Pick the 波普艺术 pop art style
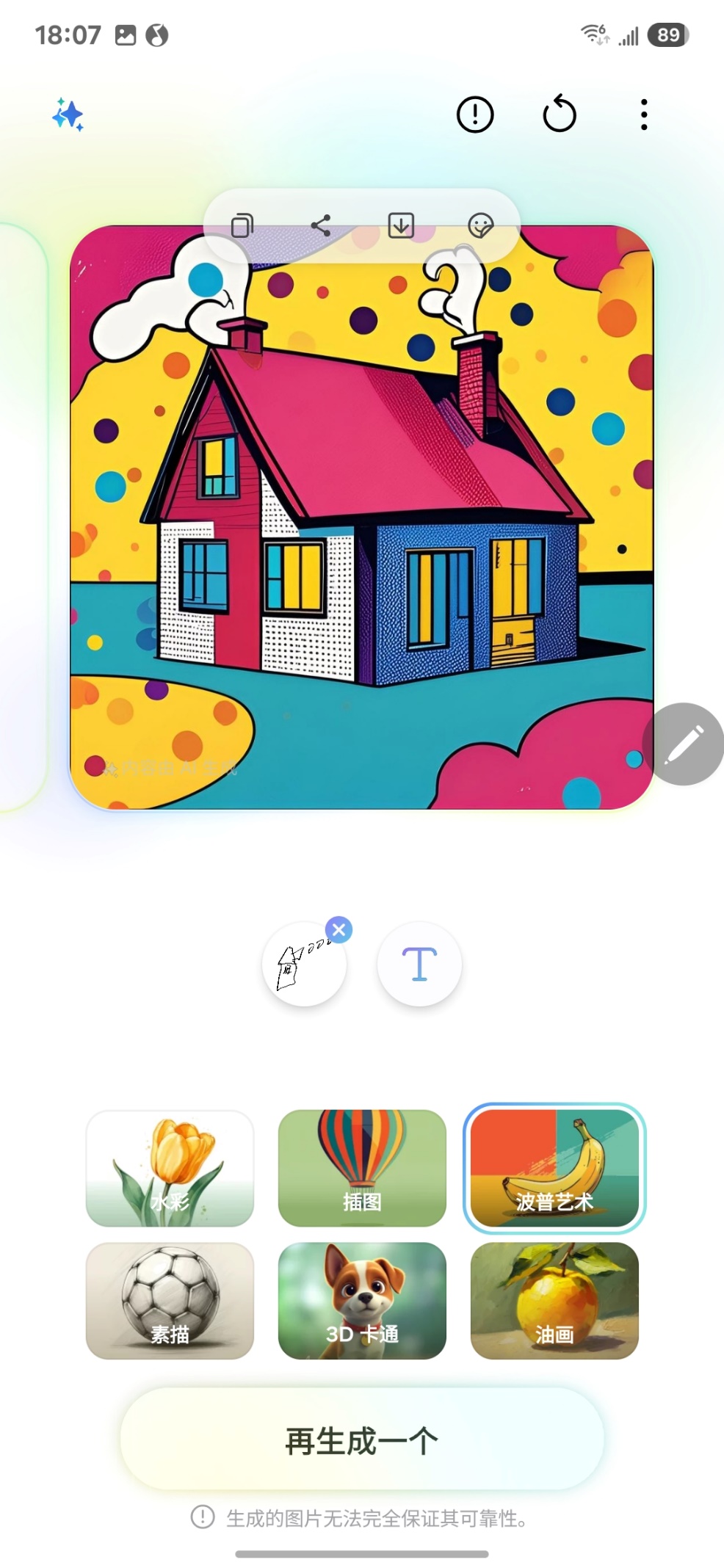Viewport: 724px width, 1568px height. click(554, 1168)
